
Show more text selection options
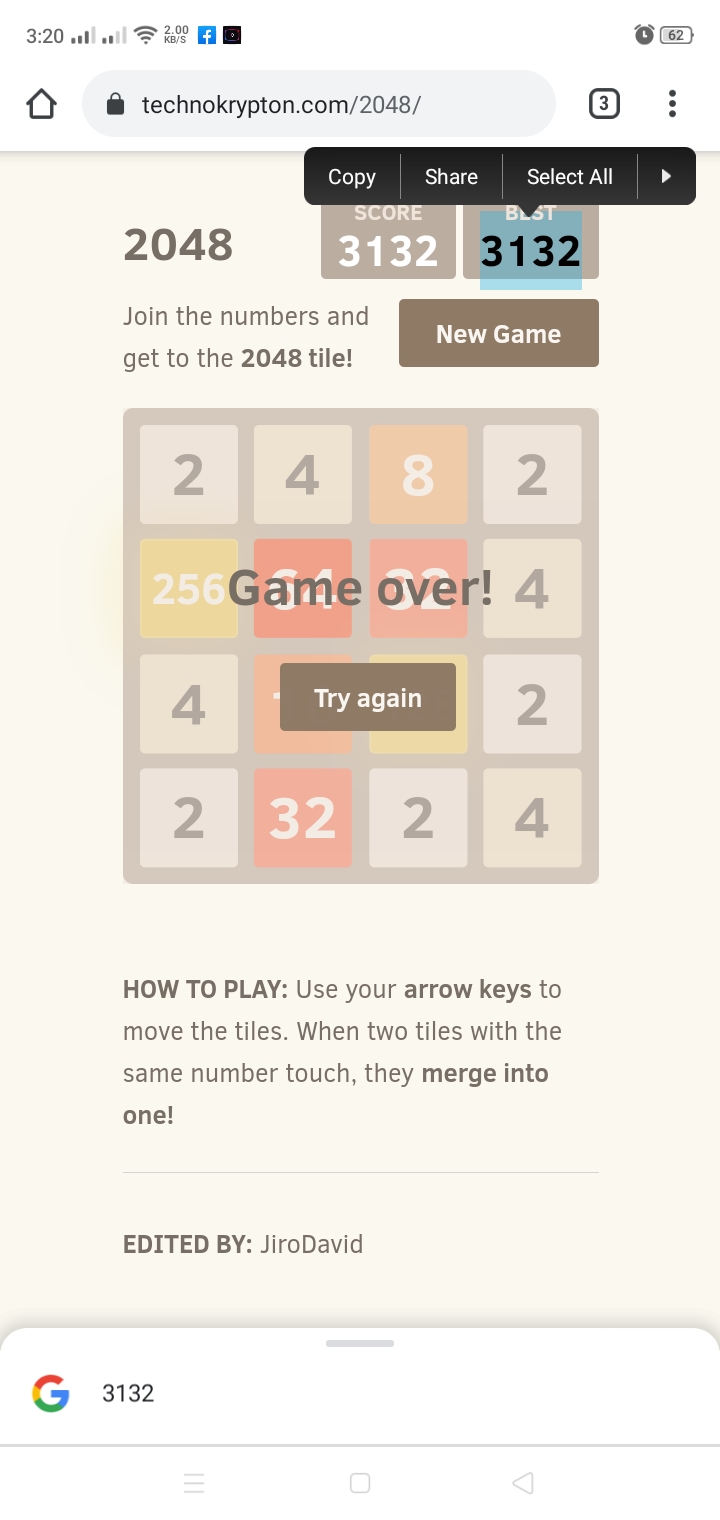click(666, 177)
